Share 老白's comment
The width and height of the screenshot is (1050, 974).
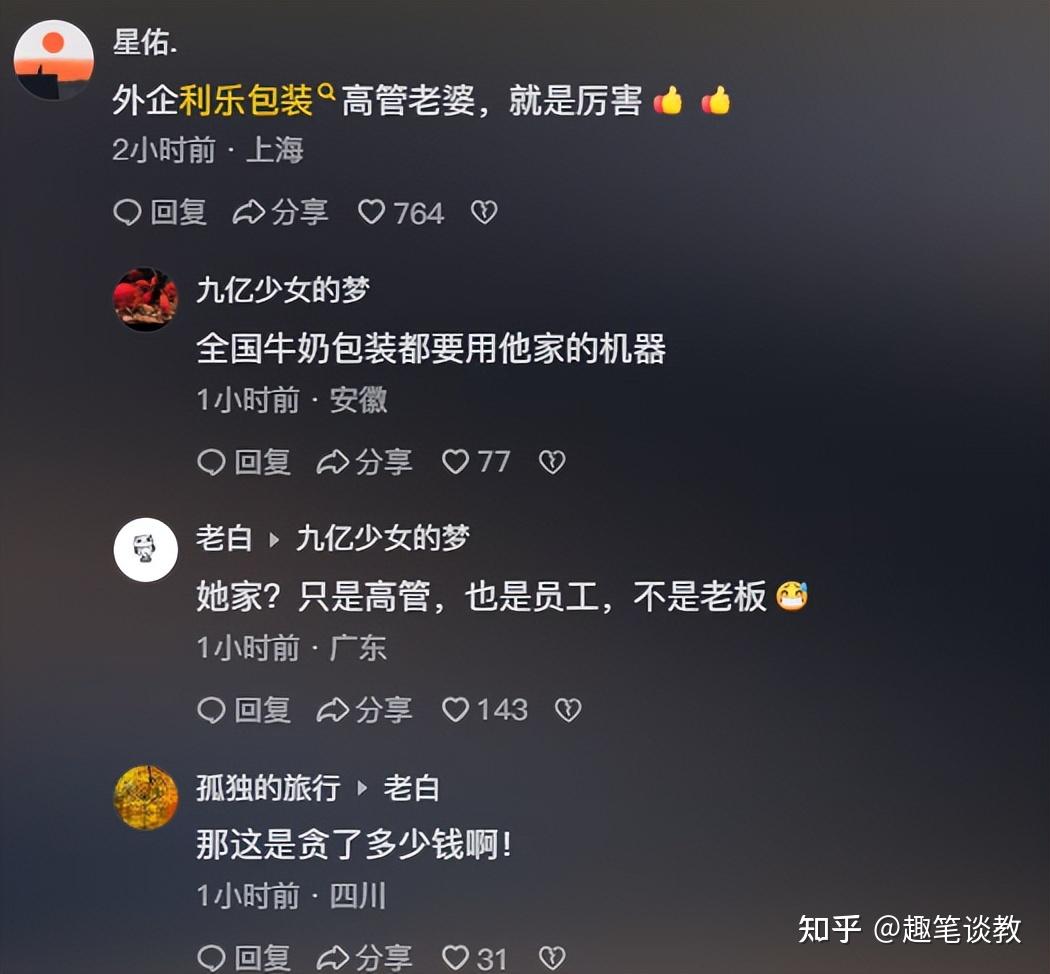[365, 709]
